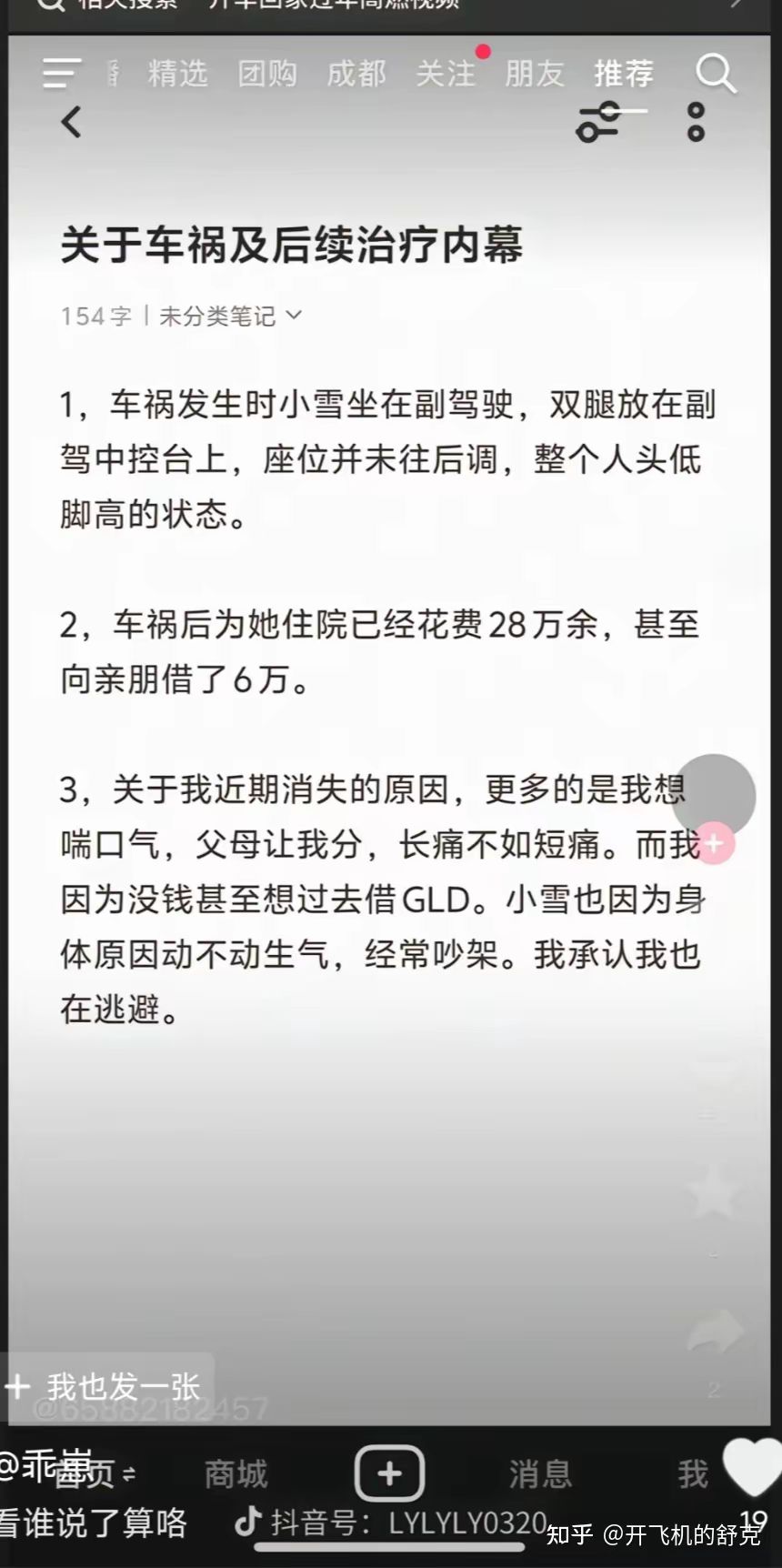The width and height of the screenshot is (782, 1568).
Task: Switch to the 团购 tab
Action: [x=267, y=73]
